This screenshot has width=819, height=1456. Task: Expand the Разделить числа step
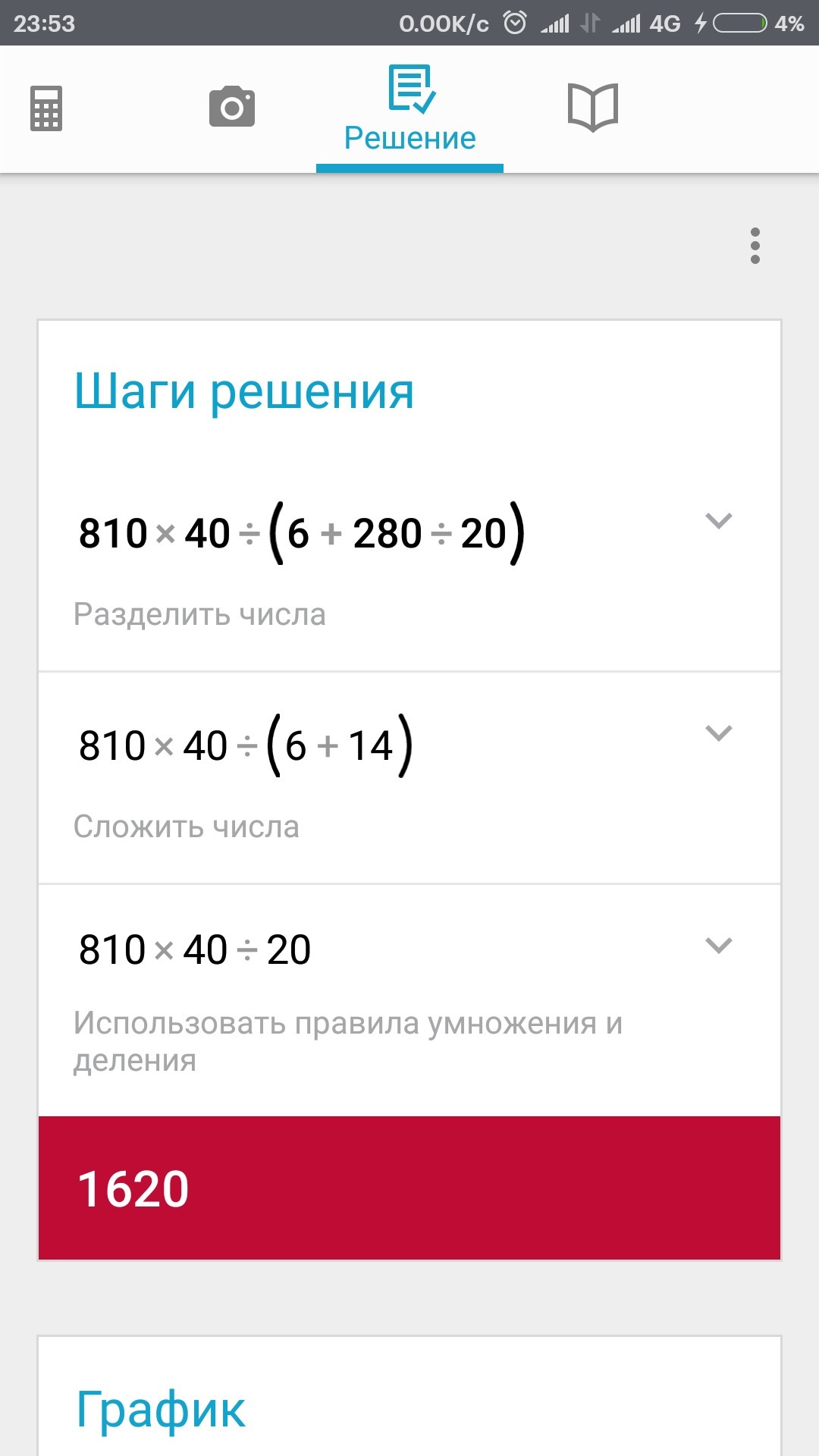click(x=718, y=521)
